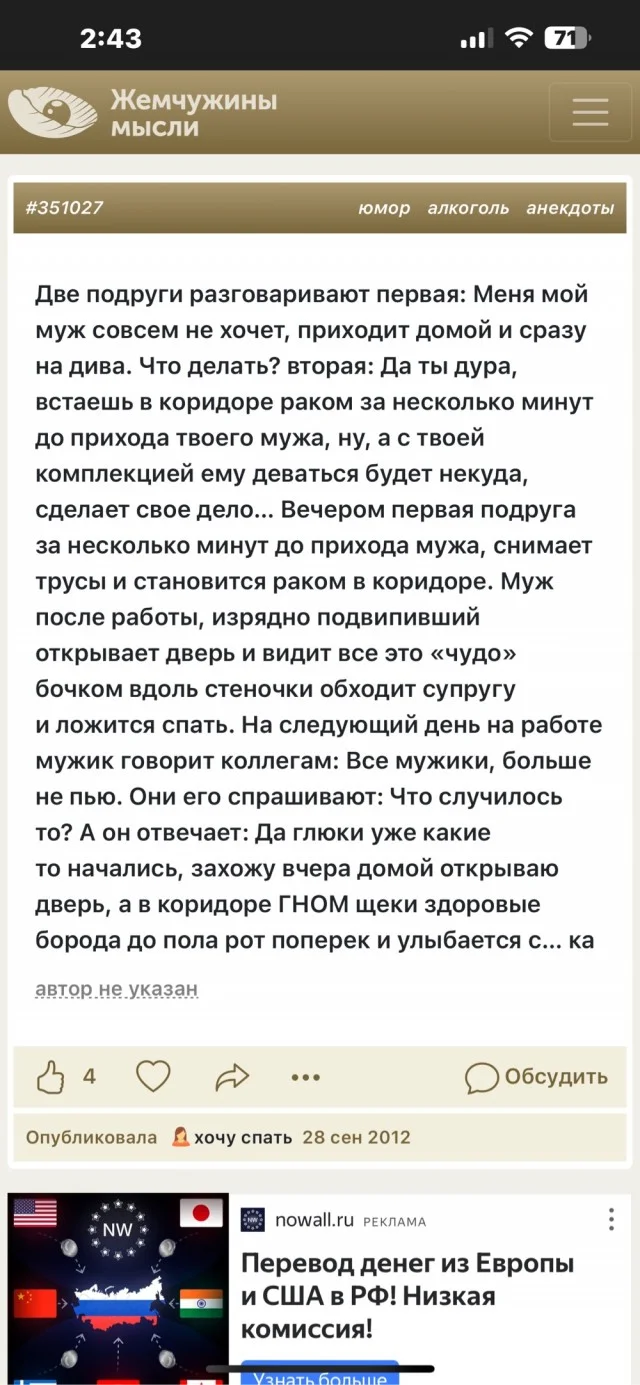This screenshot has height=1385, width=640.
Task: Open the nowall.ru ad options menu
Action: click(x=611, y=1220)
